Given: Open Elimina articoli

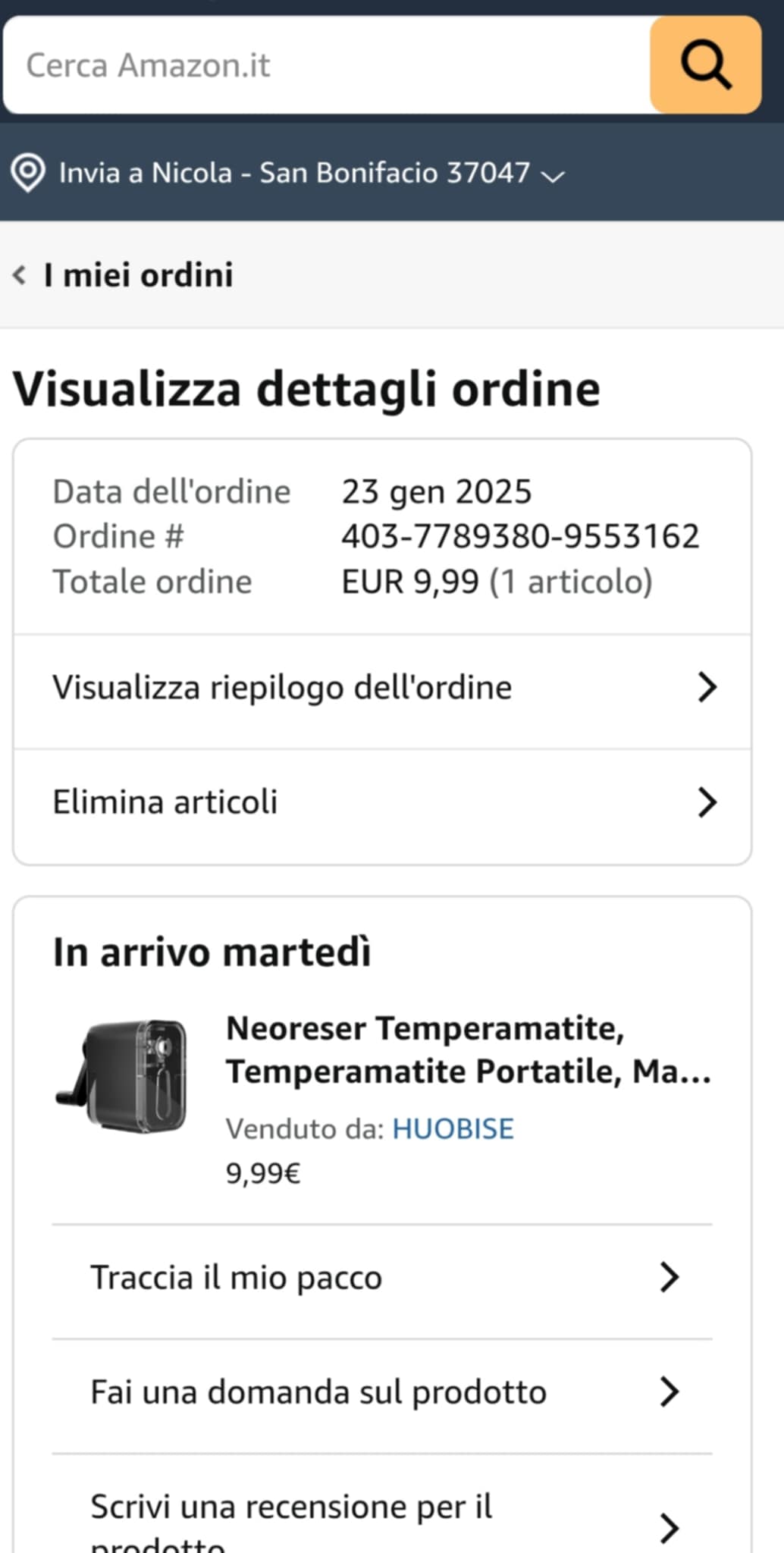Looking at the screenshot, I should tap(383, 802).
